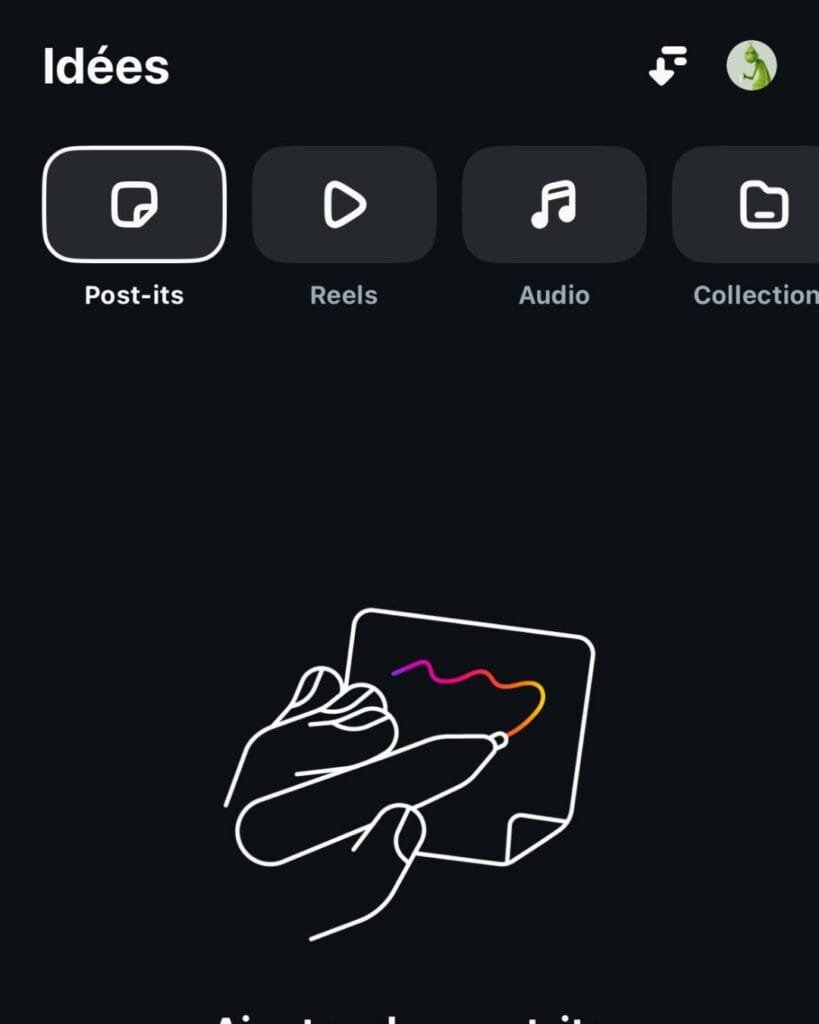Switch to the Reels tab

pos(344,205)
